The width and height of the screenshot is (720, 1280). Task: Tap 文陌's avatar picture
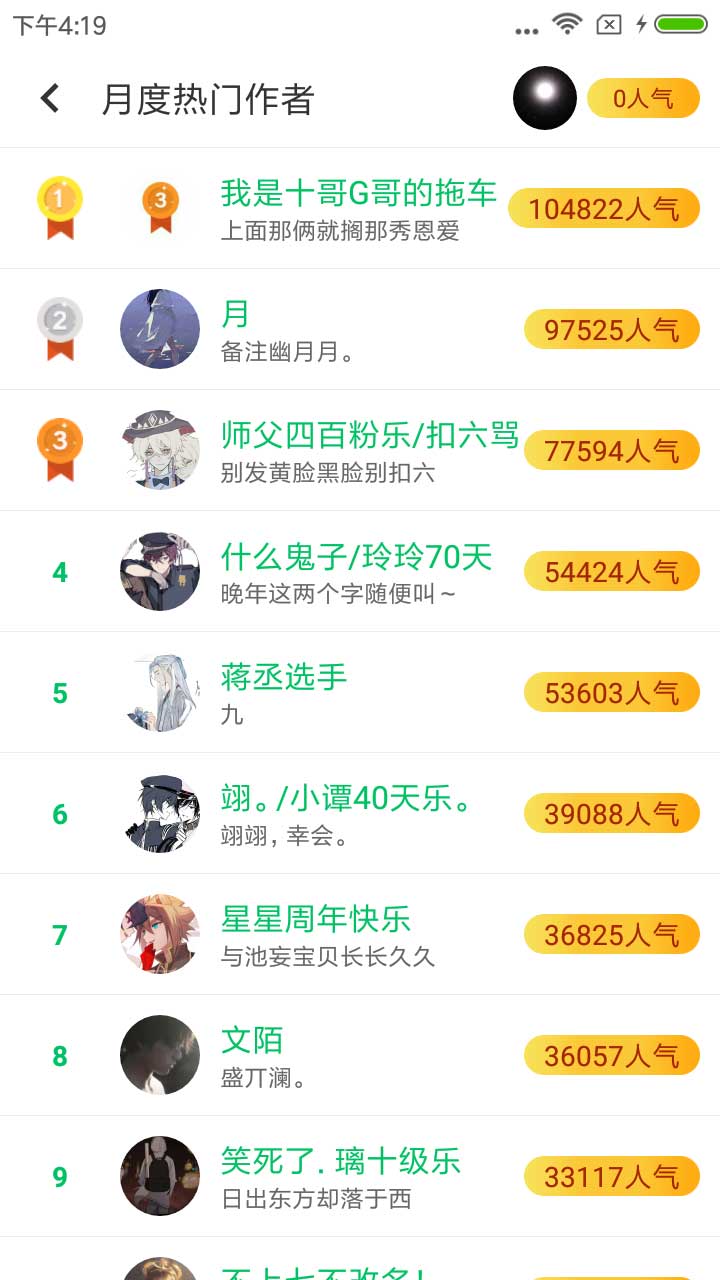[159, 1055]
